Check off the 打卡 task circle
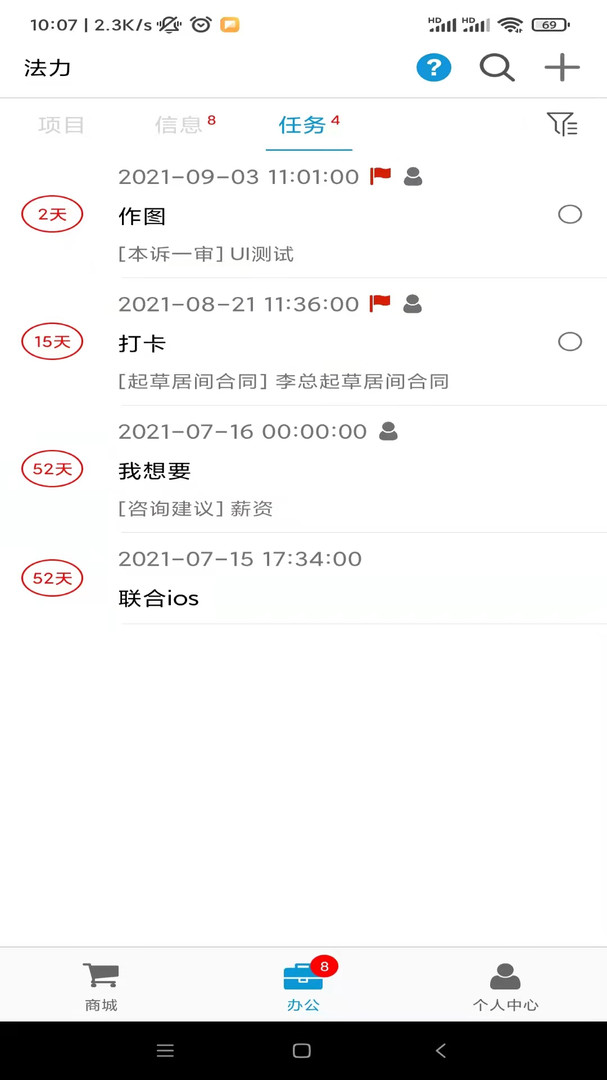Screen dimensions: 607x1080 point(570,342)
